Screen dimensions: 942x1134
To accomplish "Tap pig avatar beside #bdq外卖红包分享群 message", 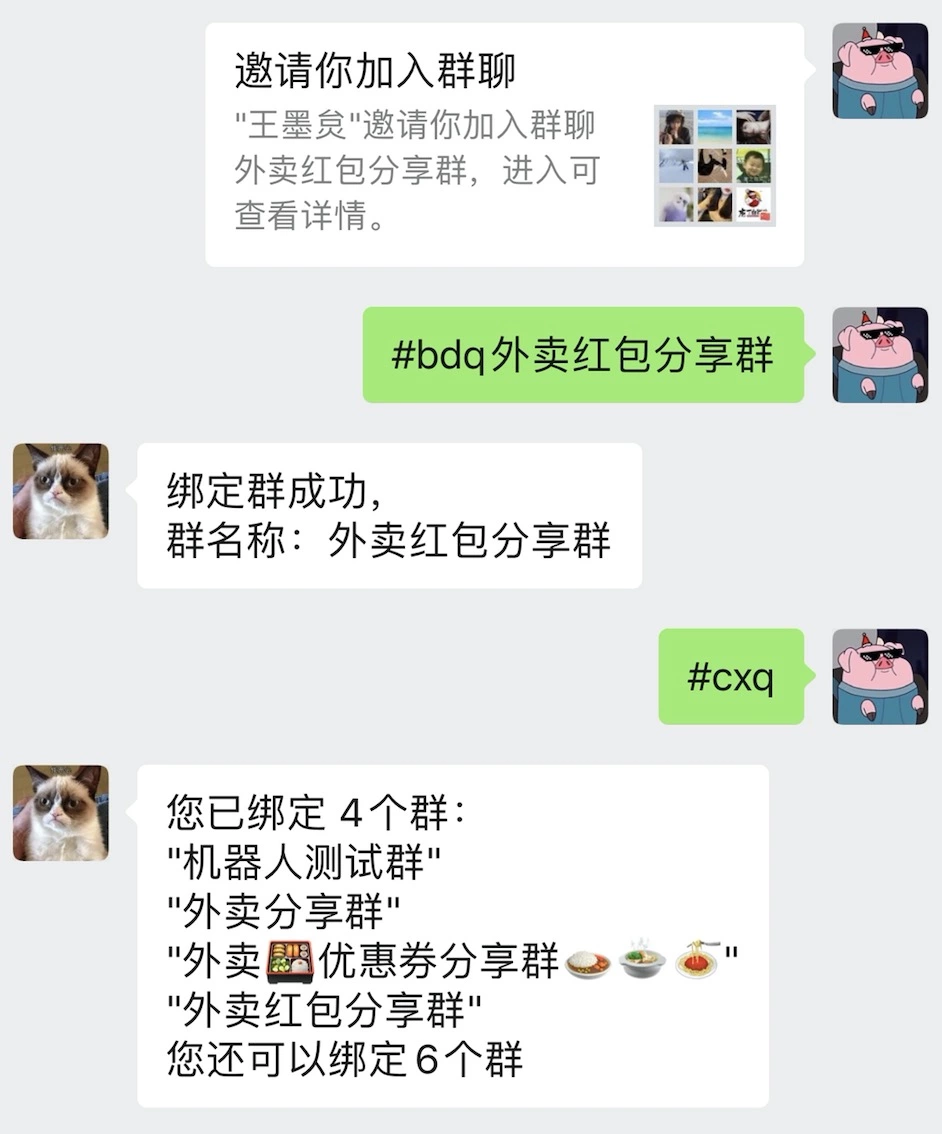I will (880, 355).
